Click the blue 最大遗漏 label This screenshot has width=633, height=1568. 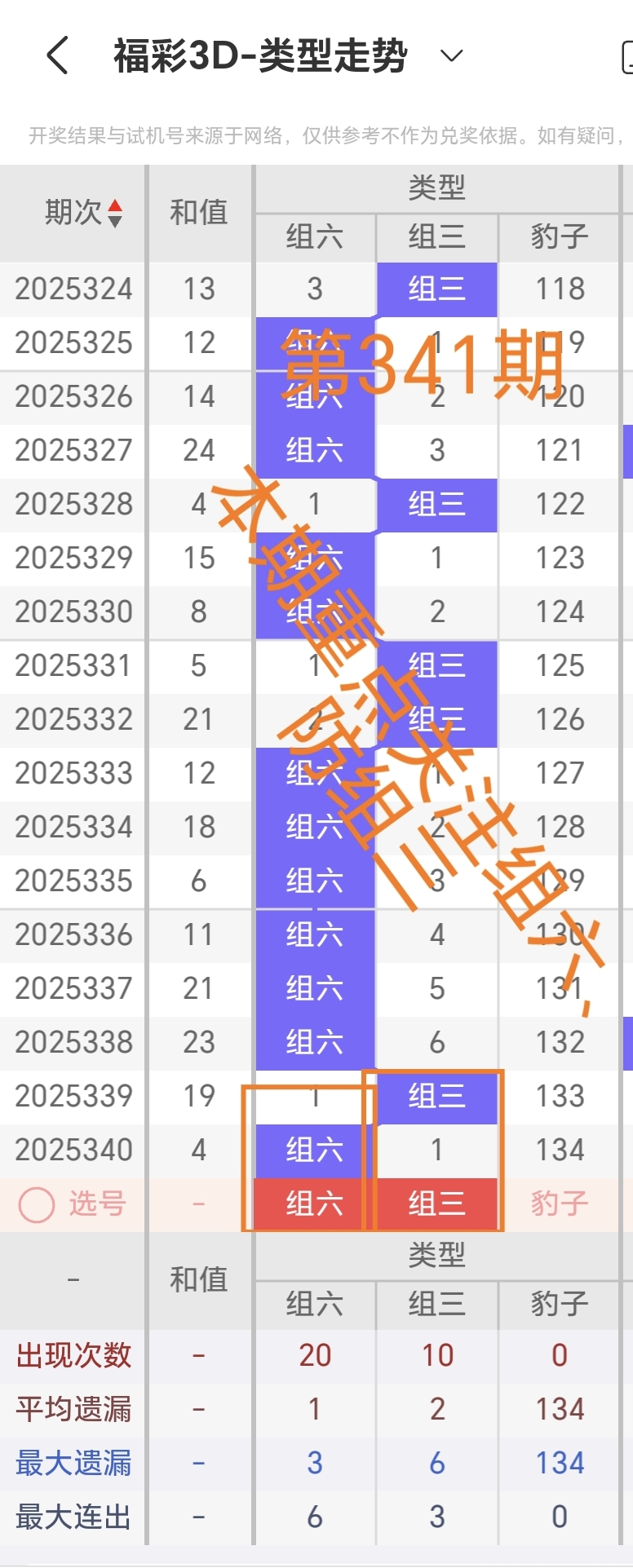point(72,1462)
